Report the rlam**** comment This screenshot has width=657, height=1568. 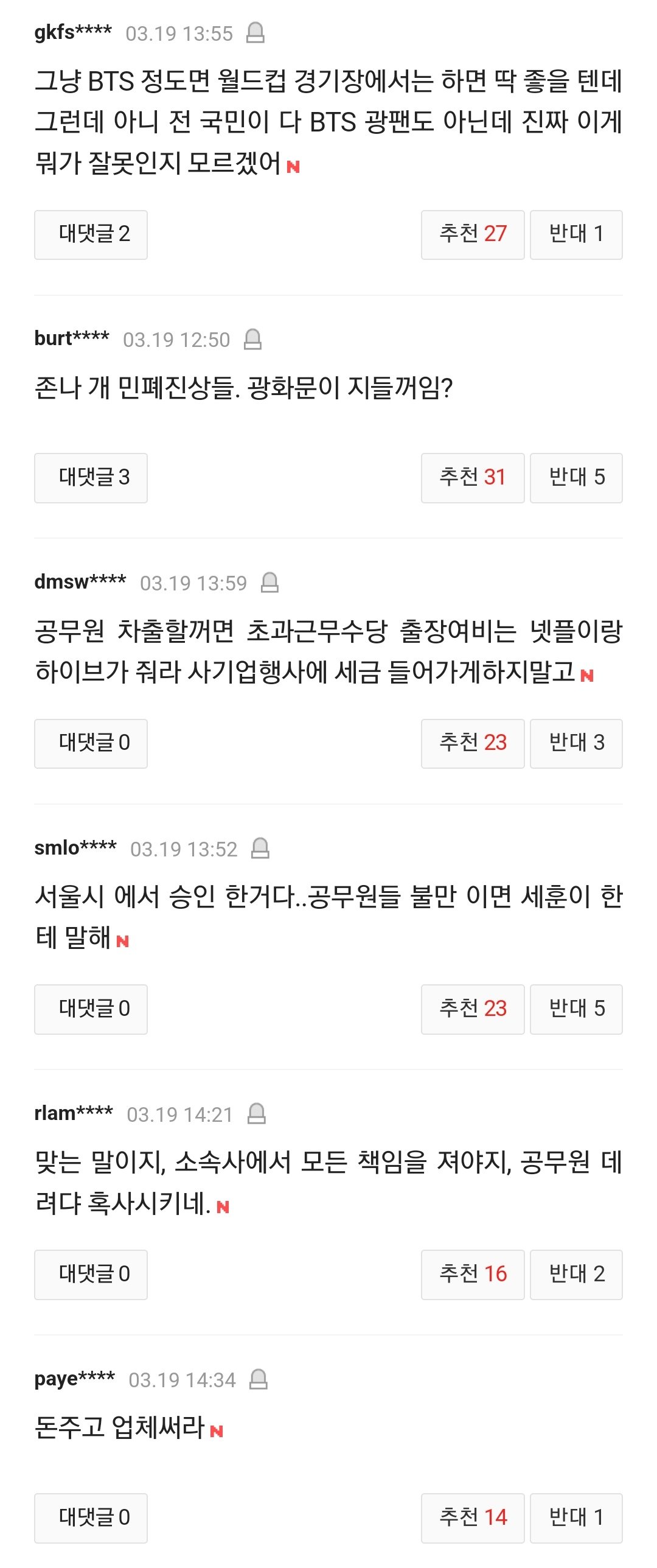tap(257, 1113)
